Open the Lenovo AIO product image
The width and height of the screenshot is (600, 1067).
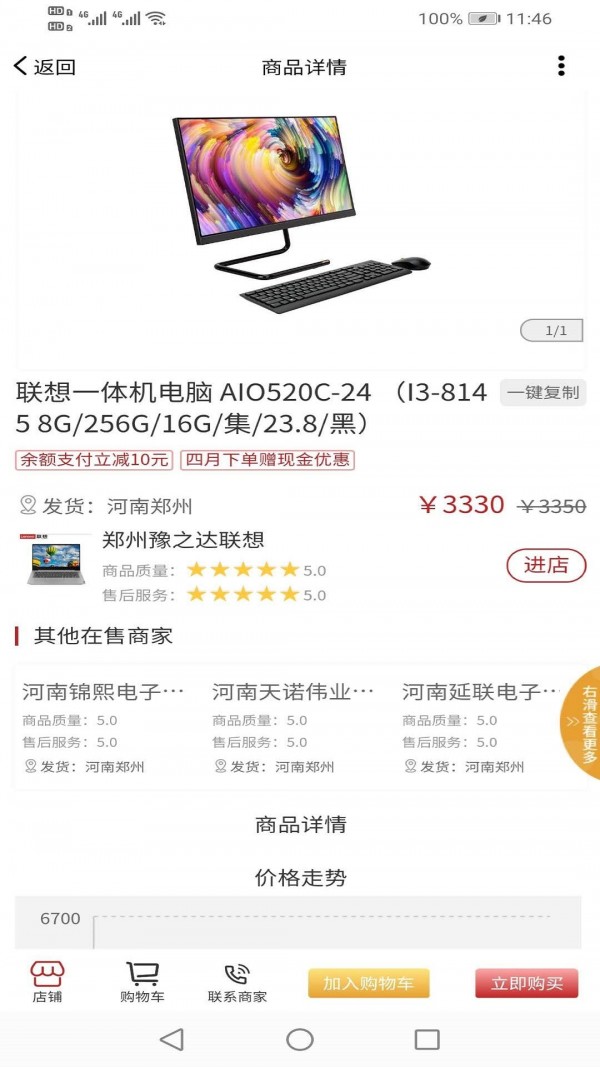click(300, 213)
